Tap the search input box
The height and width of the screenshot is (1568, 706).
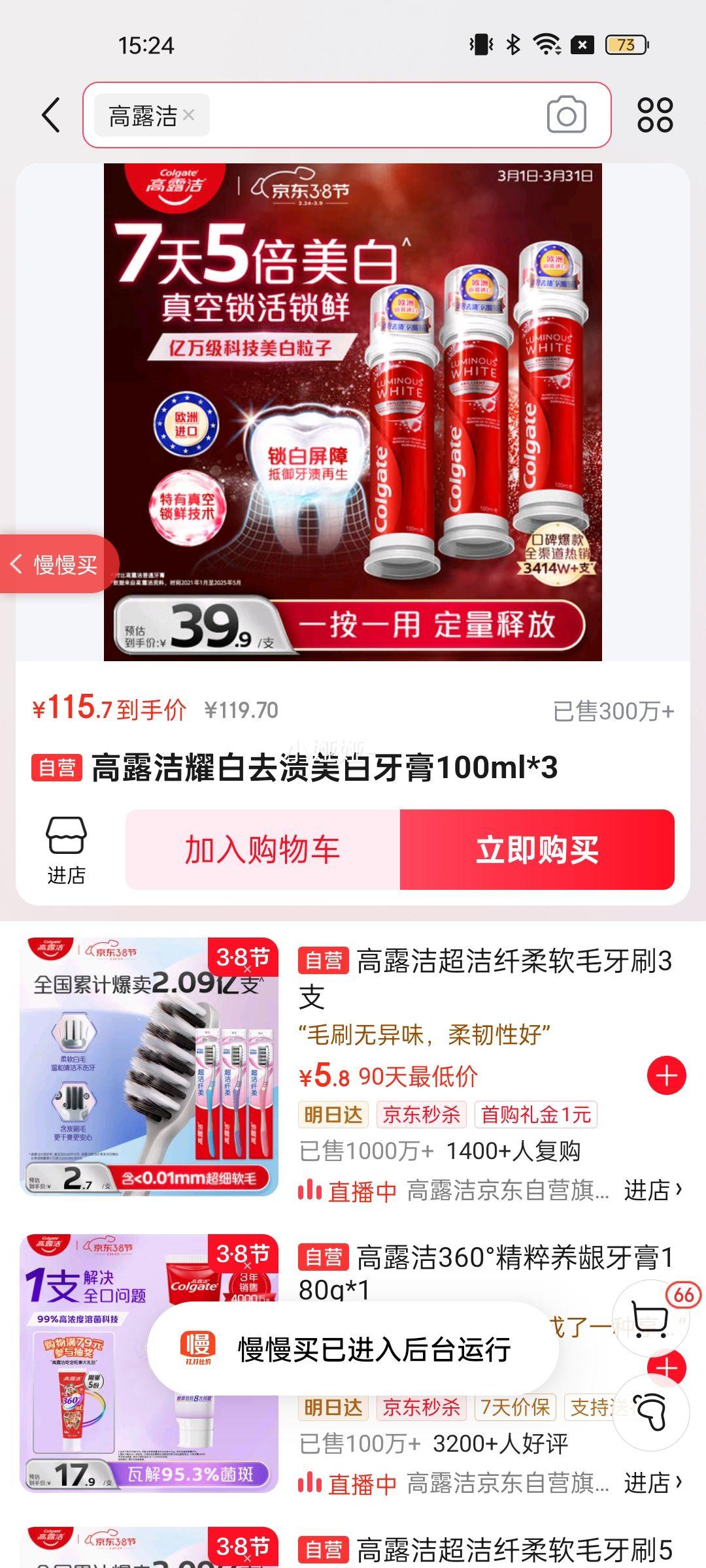point(373,116)
